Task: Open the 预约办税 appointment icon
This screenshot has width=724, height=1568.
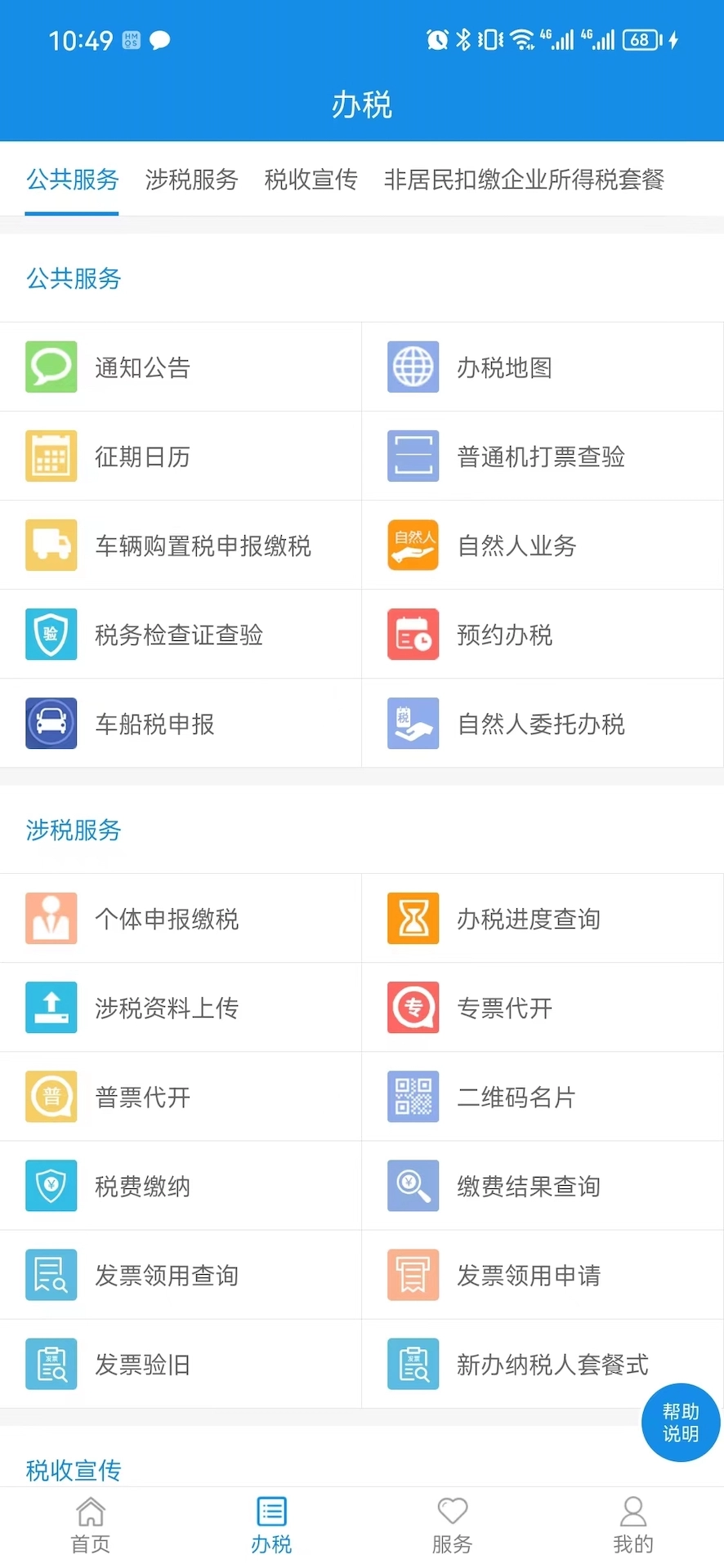Action: coord(413,634)
